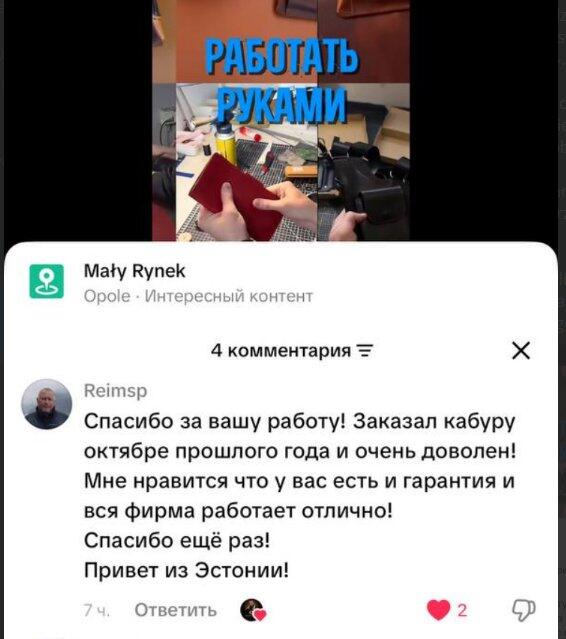Open the comment sorting filter
Screen dimensions: 566x639
pyautogui.click(x=365, y=350)
